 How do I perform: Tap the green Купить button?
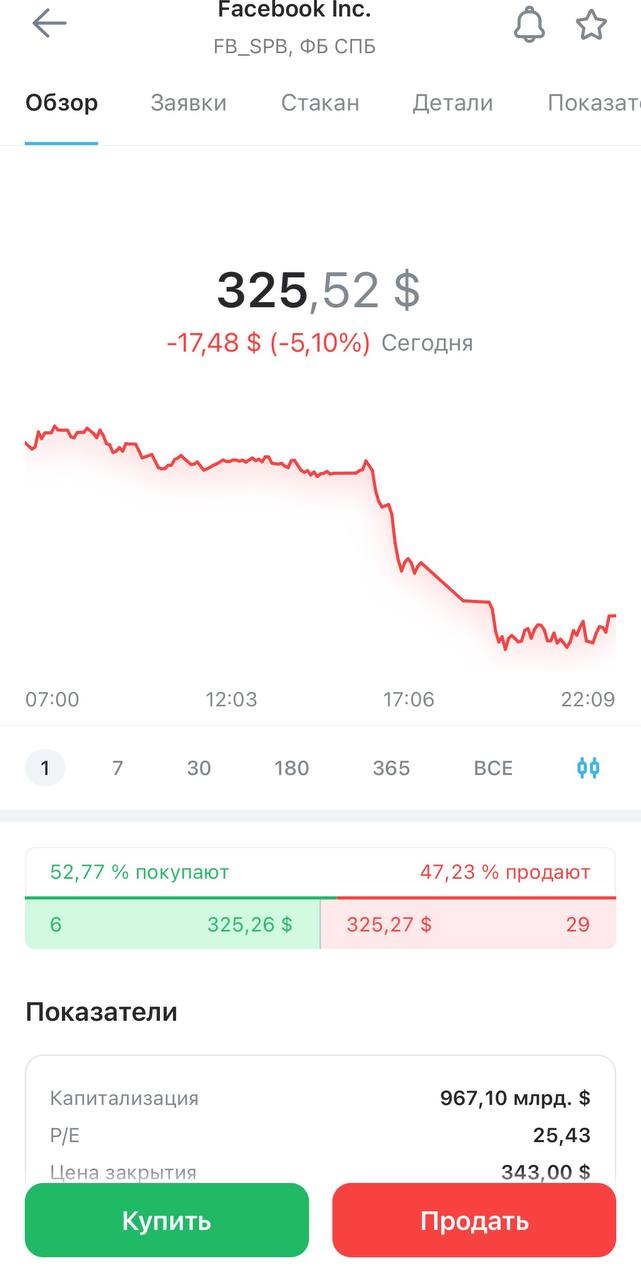pyautogui.click(x=167, y=1220)
